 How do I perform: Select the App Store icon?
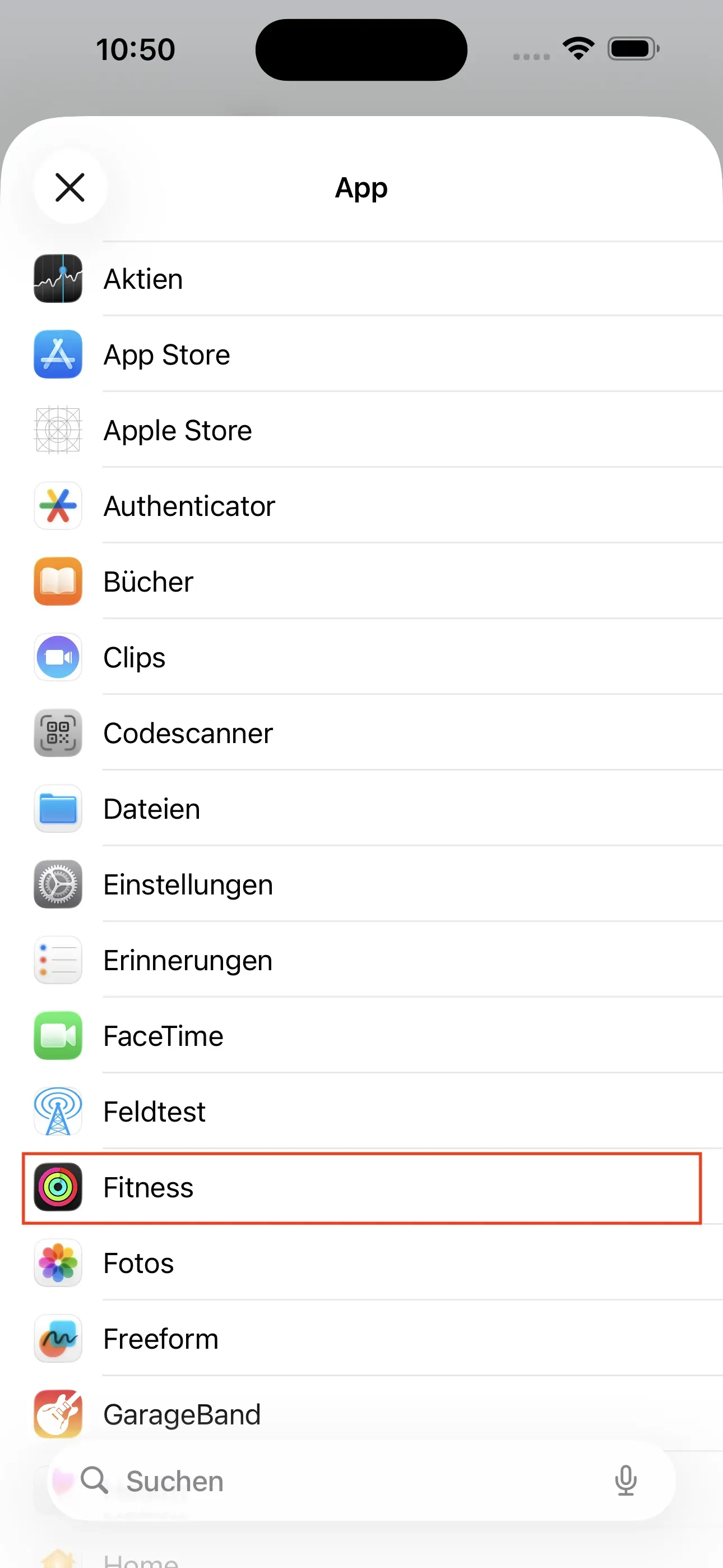tap(58, 354)
